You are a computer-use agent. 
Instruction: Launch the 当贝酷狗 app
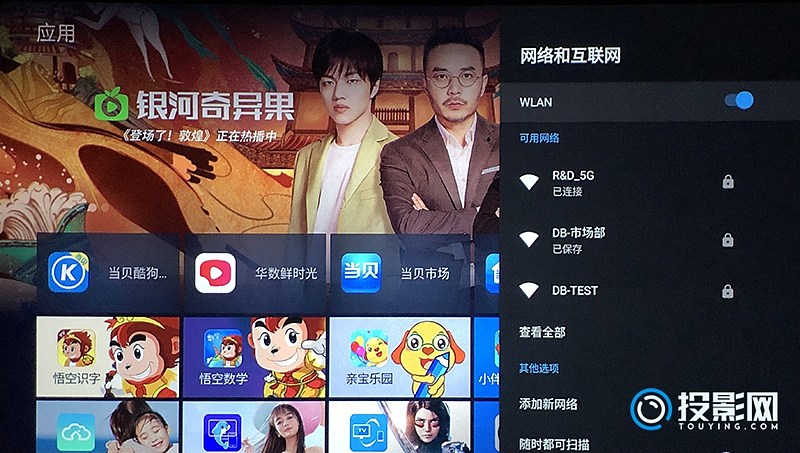pyautogui.click(x=109, y=272)
